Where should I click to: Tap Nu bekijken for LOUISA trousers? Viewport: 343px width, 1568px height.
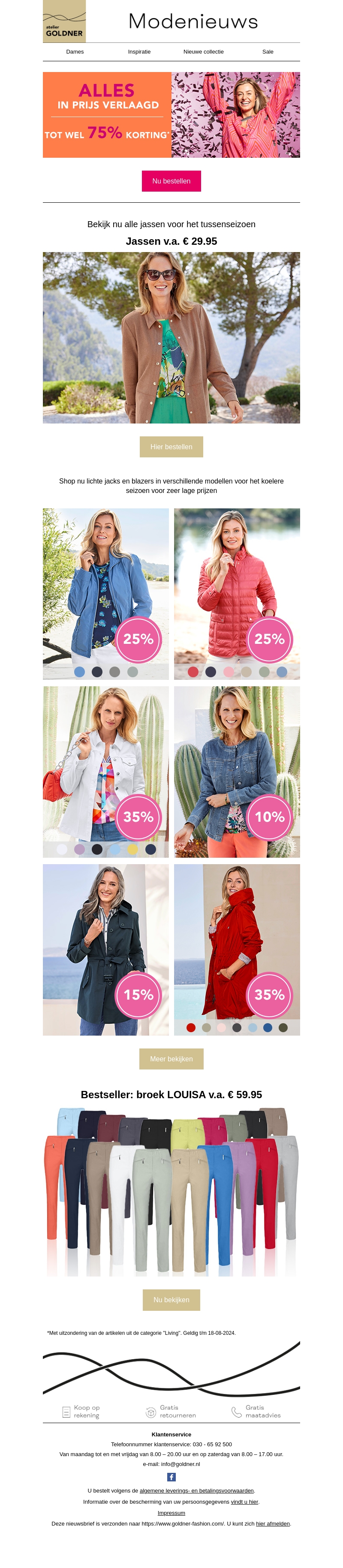[x=171, y=1300]
